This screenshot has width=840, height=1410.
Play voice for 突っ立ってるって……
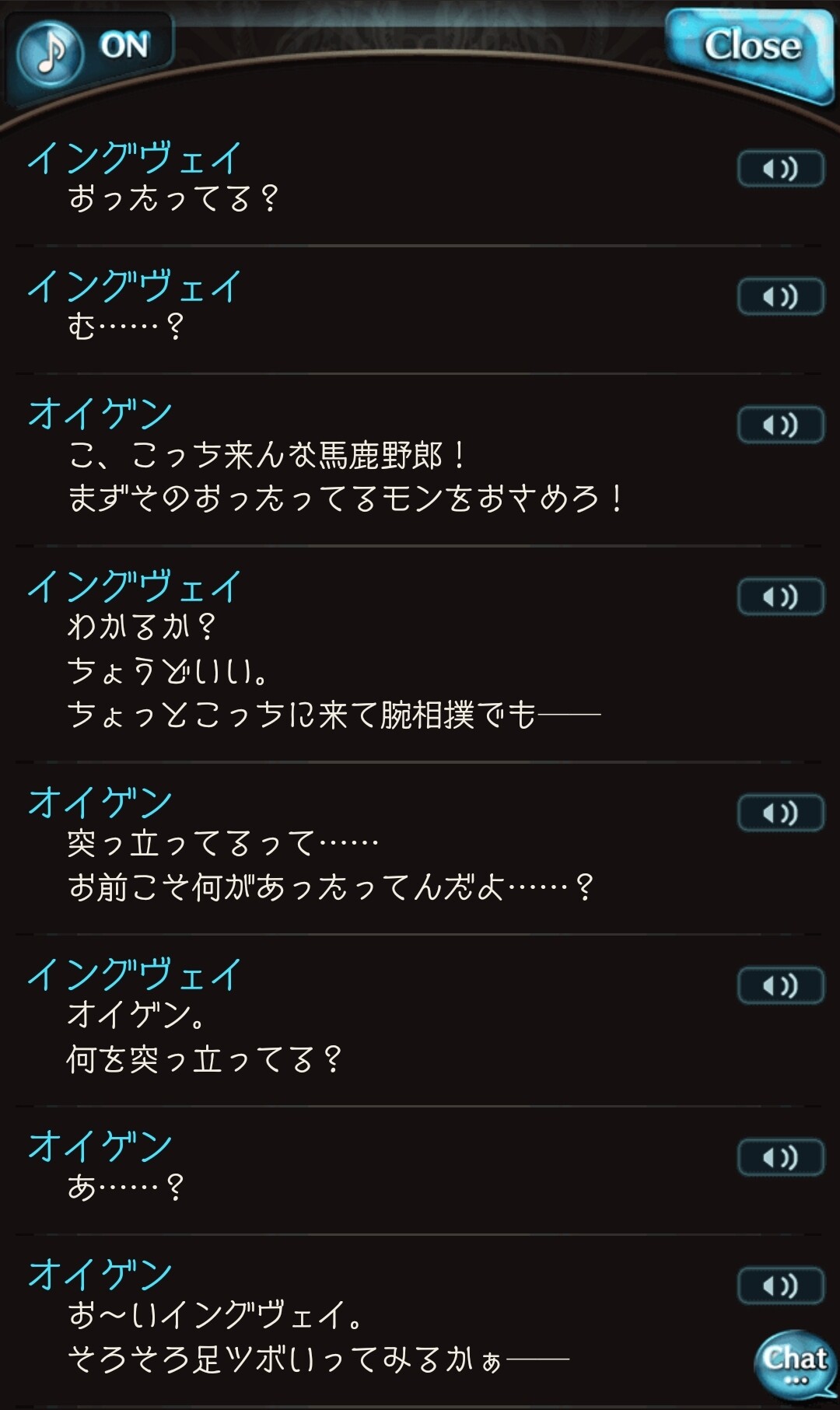[x=780, y=813]
